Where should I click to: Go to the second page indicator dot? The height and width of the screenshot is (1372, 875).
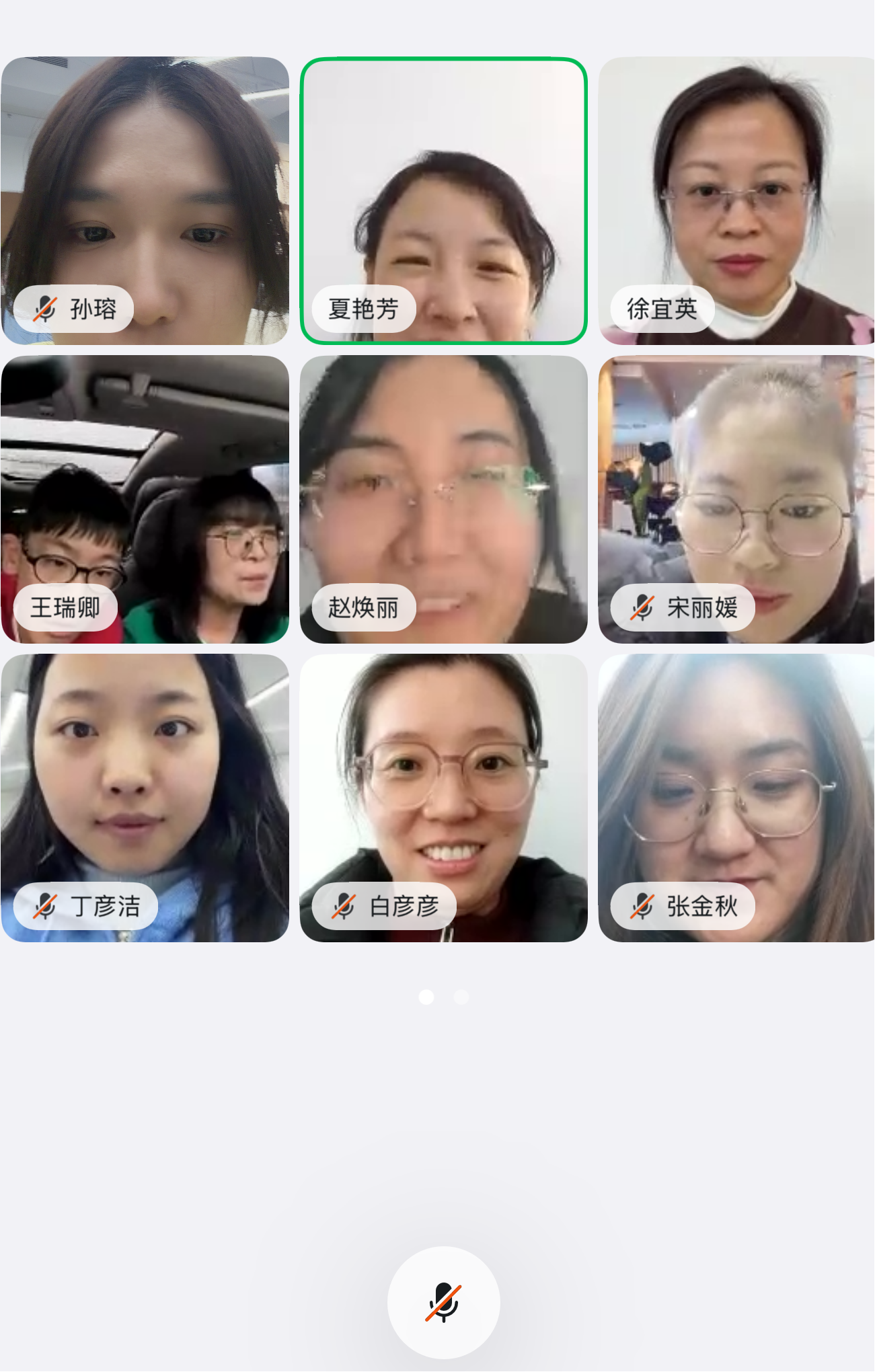(461, 997)
